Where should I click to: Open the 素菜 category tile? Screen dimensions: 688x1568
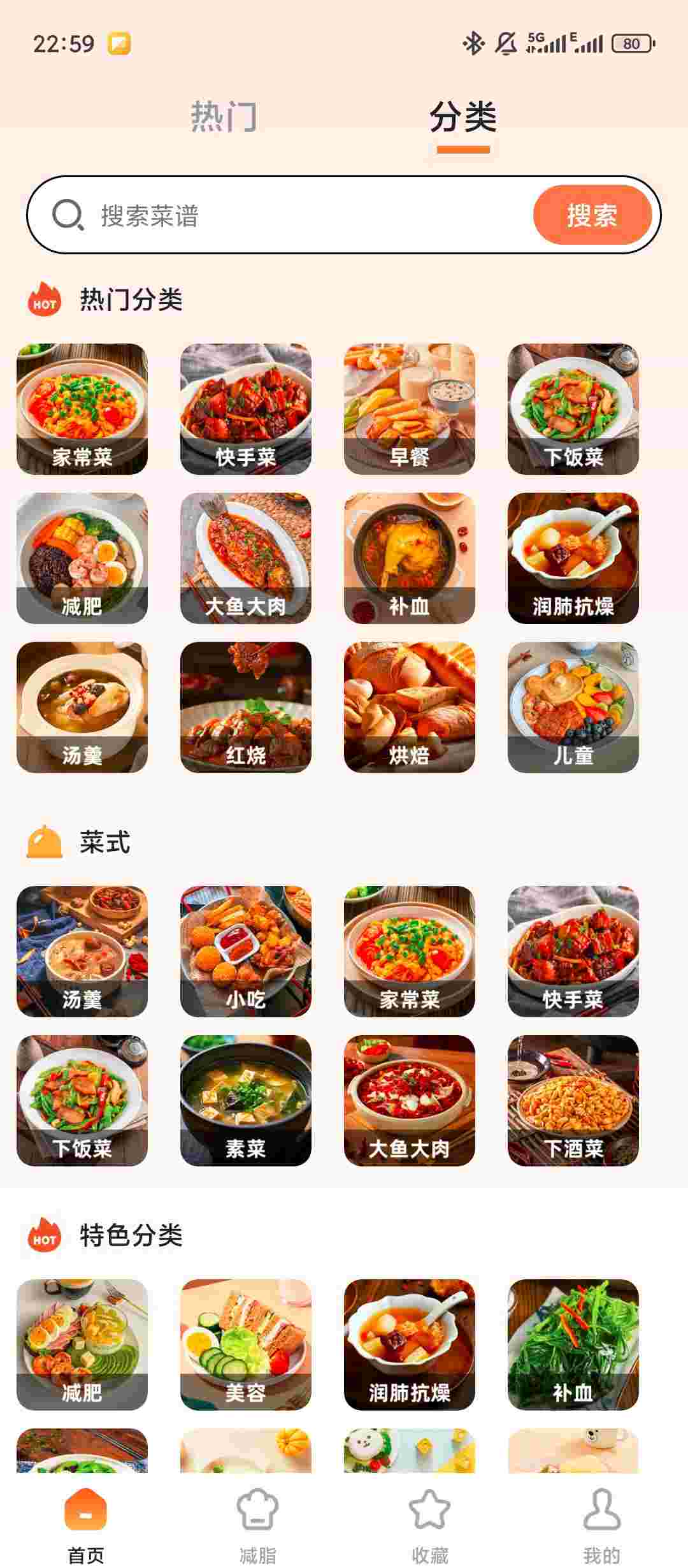pos(246,1101)
